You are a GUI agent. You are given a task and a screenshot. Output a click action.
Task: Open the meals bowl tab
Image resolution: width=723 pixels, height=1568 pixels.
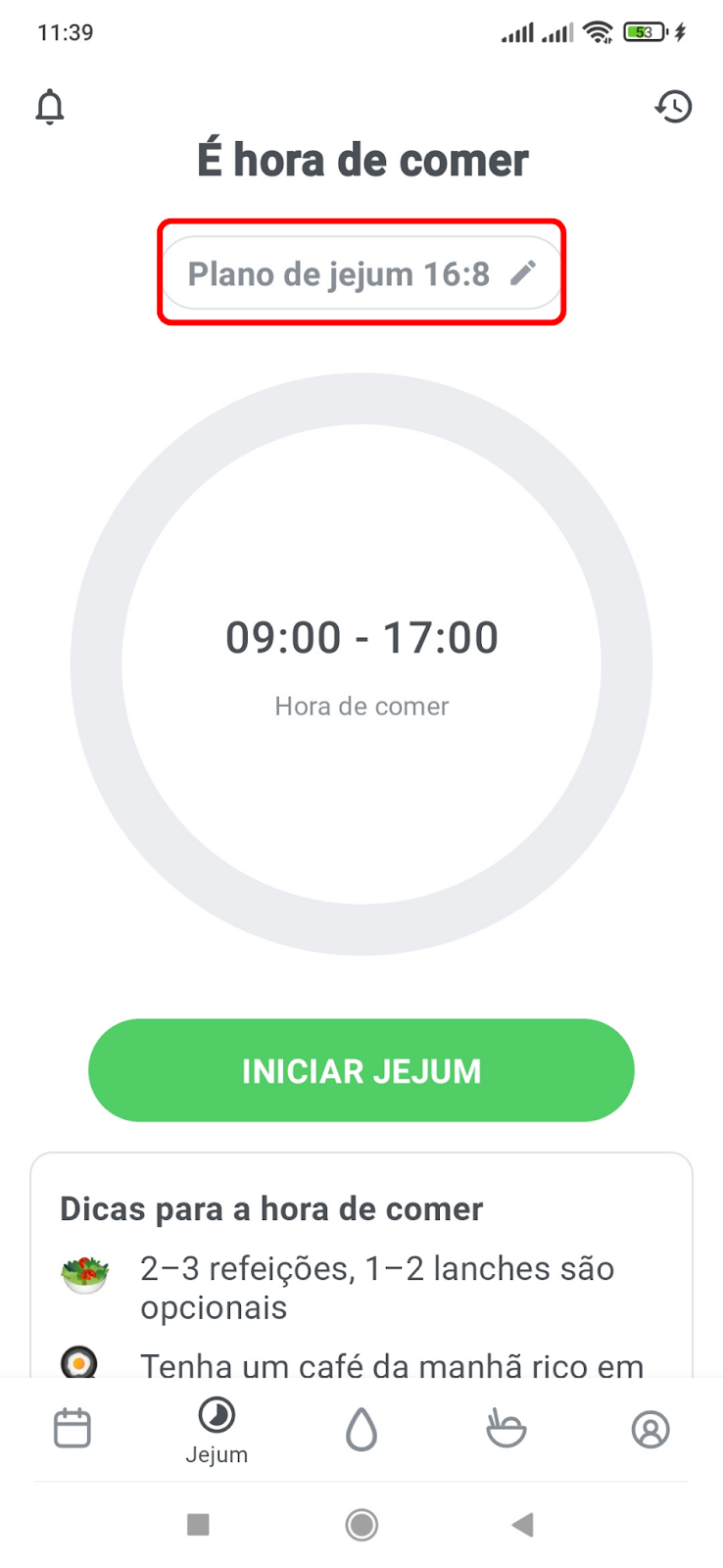(506, 1429)
